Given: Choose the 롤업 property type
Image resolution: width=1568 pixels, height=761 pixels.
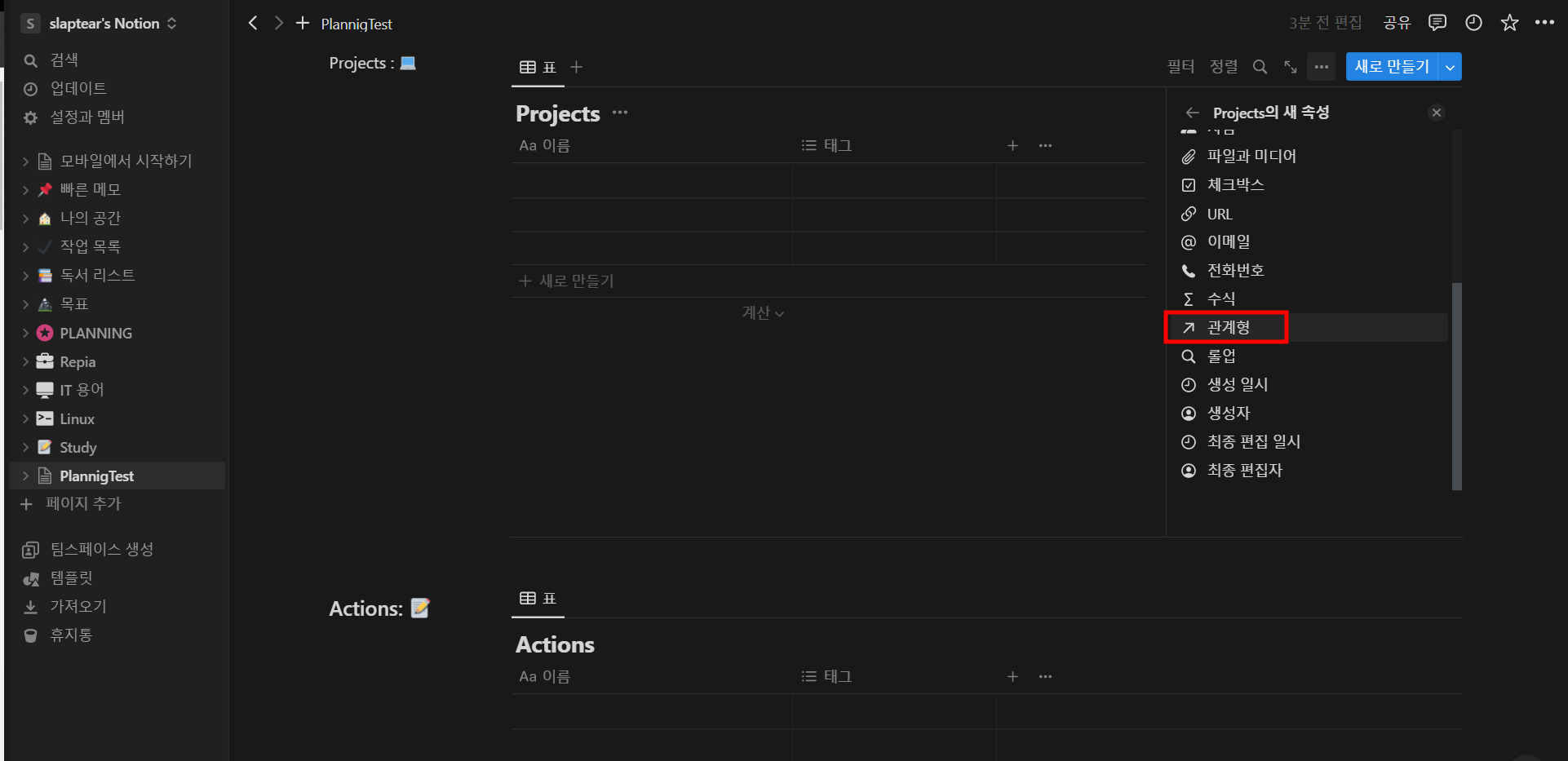Looking at the screenshot, I should point(1220,356).
